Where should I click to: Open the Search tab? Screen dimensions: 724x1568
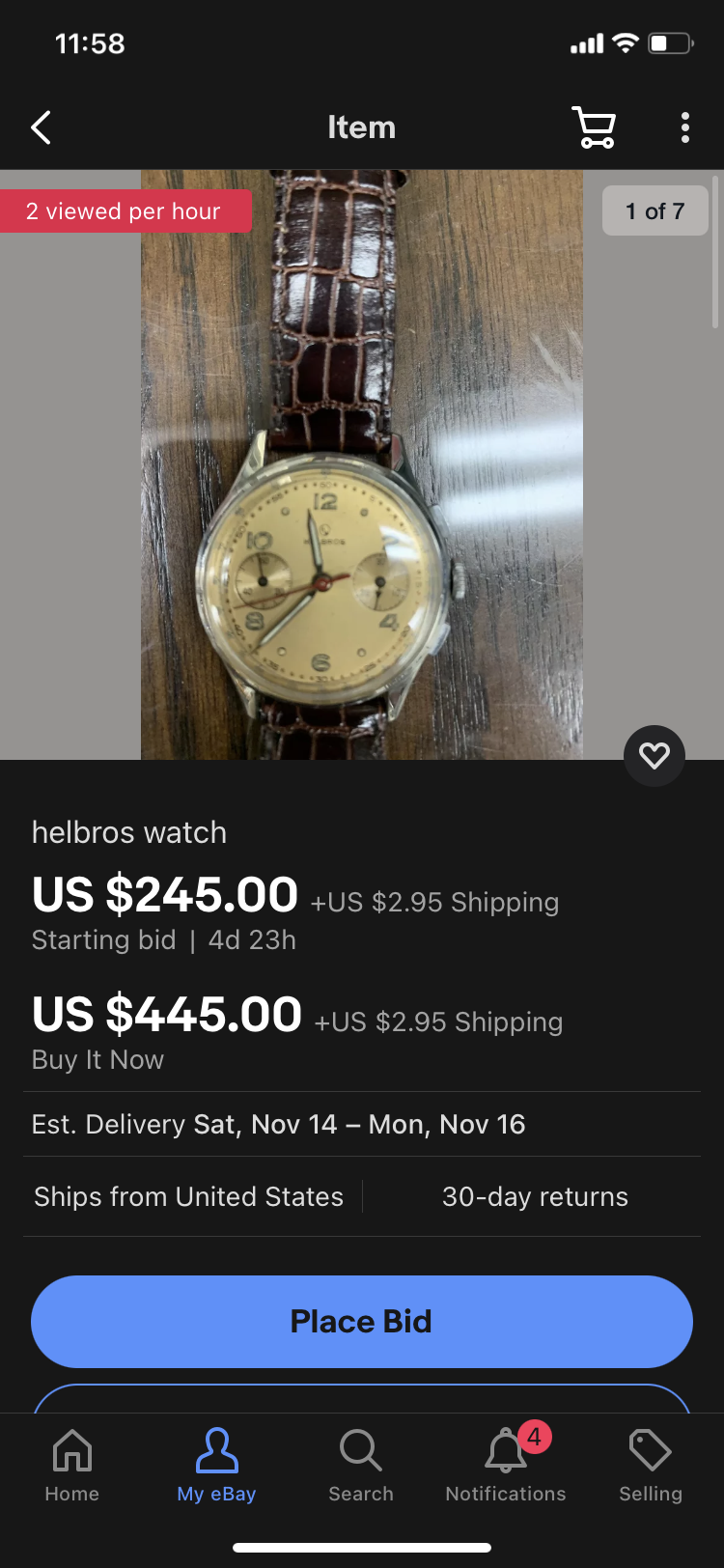point(361,1465)
